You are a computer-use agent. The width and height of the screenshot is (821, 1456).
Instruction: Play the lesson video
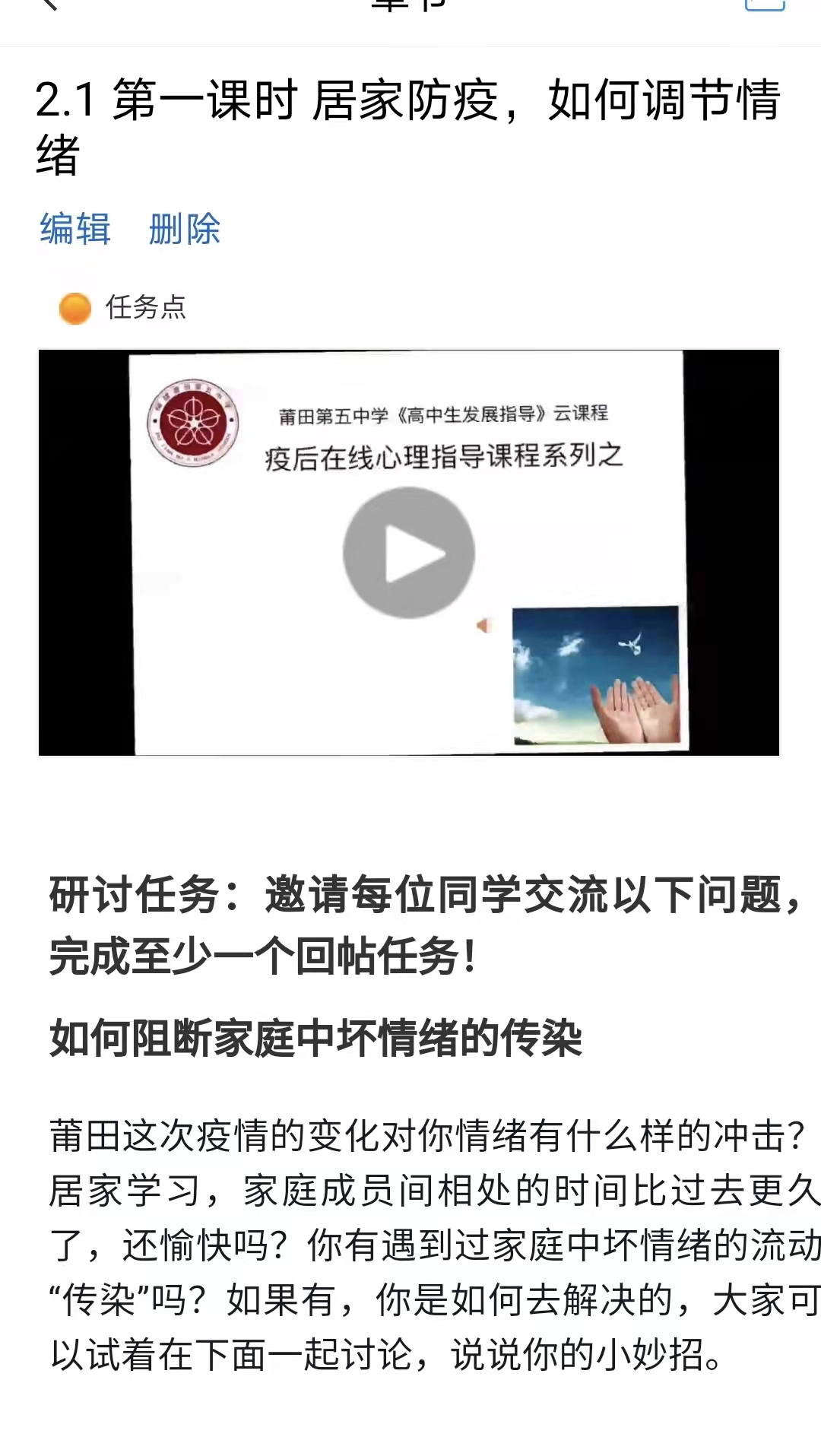pos(409,553)
